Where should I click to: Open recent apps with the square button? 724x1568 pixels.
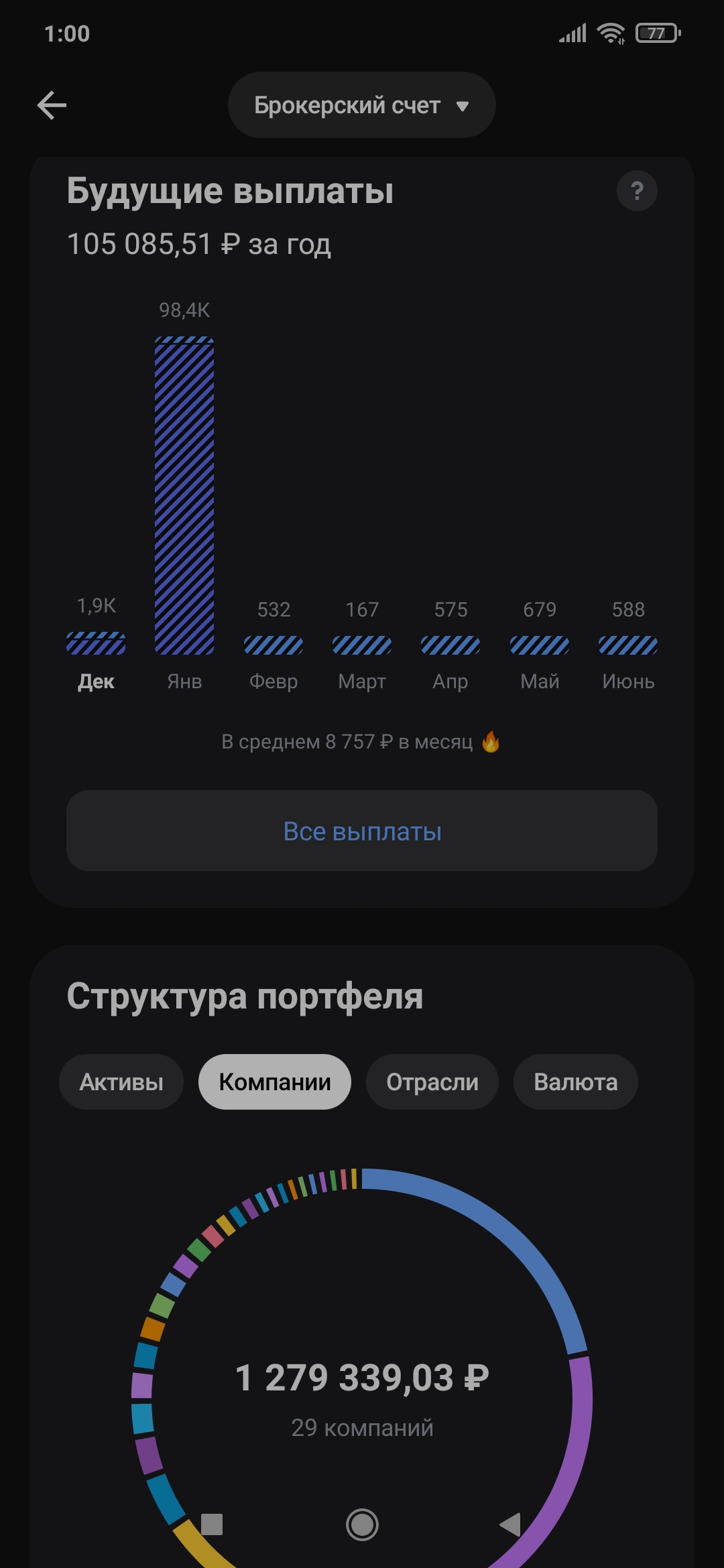pos(212,1524)
